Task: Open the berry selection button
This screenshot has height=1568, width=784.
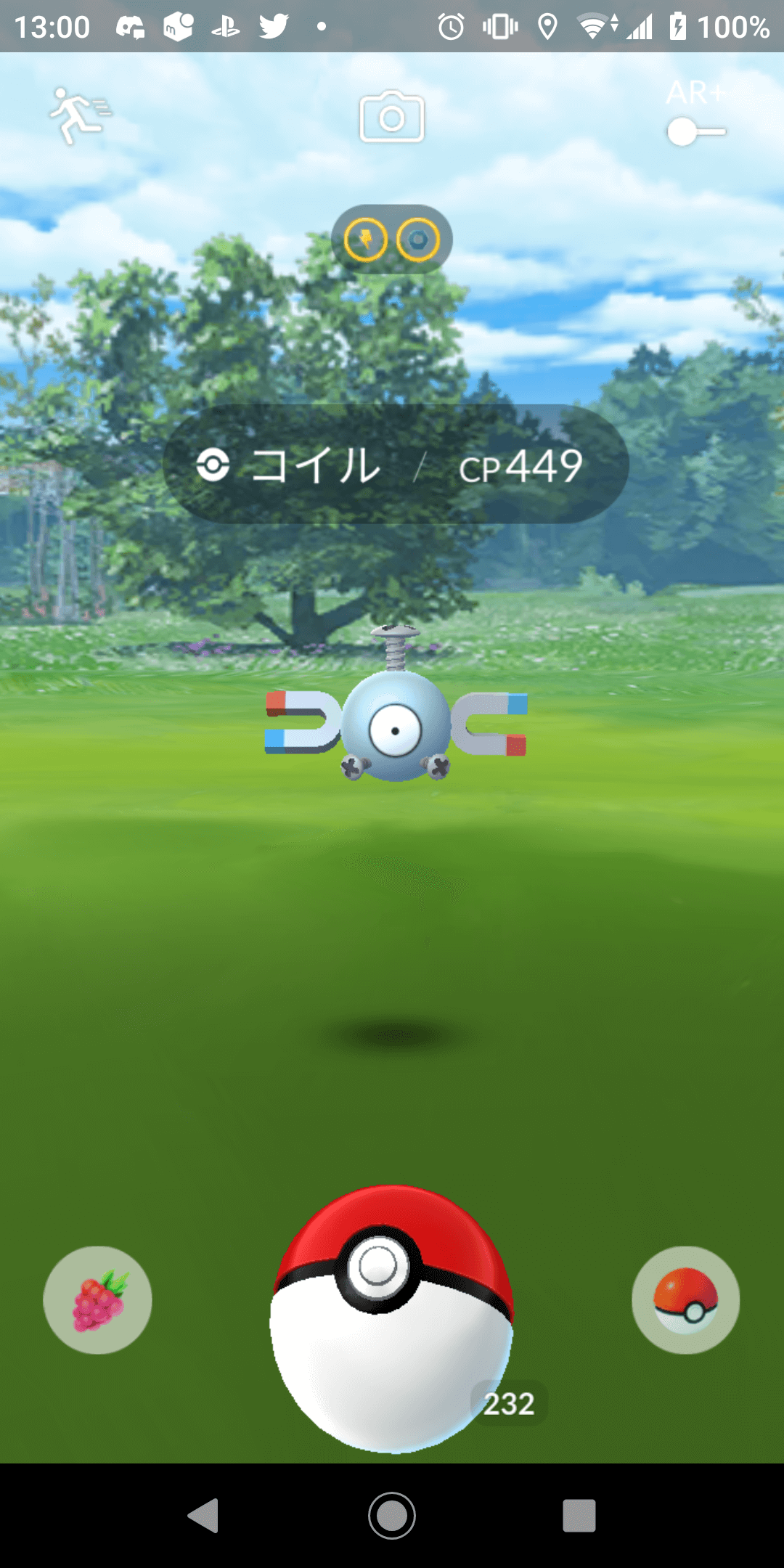Action: tap(98, 1300)
